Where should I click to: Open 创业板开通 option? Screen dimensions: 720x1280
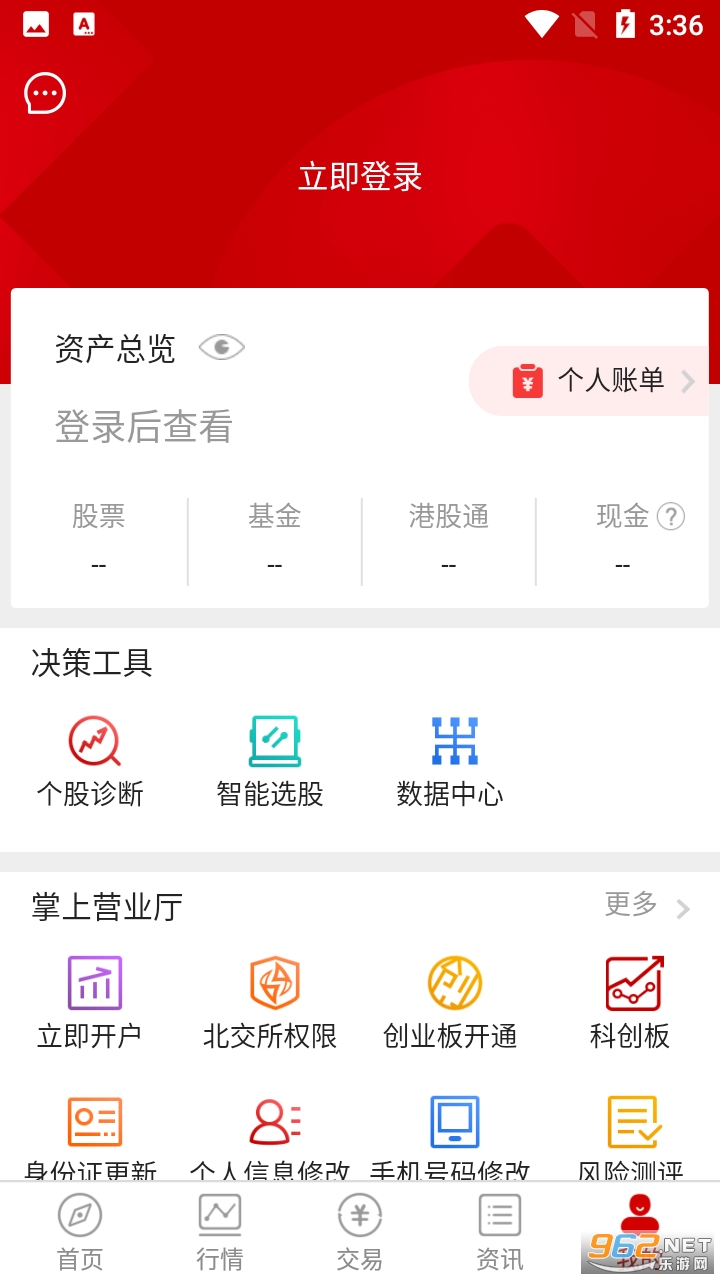click(x=450, y=1003)
